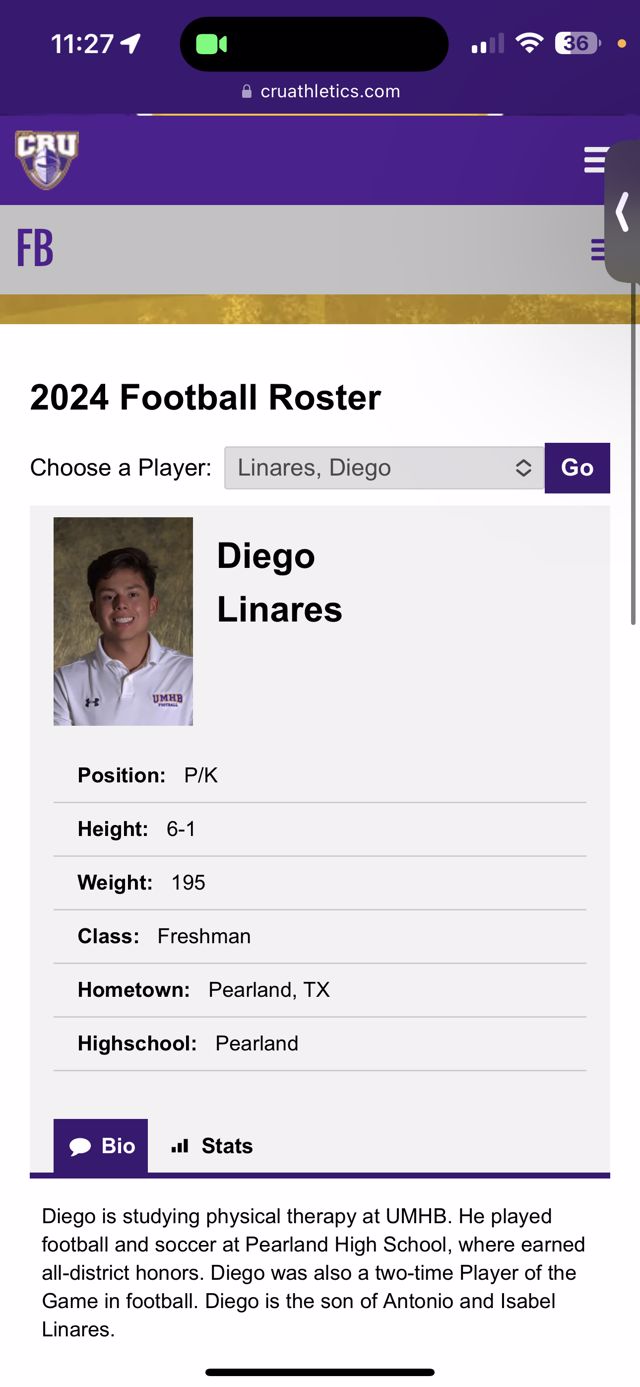The width and height of the screenshot is (640, 1387).
Task: Tap the cruathletics.com address bar
Action: point(320,91)
